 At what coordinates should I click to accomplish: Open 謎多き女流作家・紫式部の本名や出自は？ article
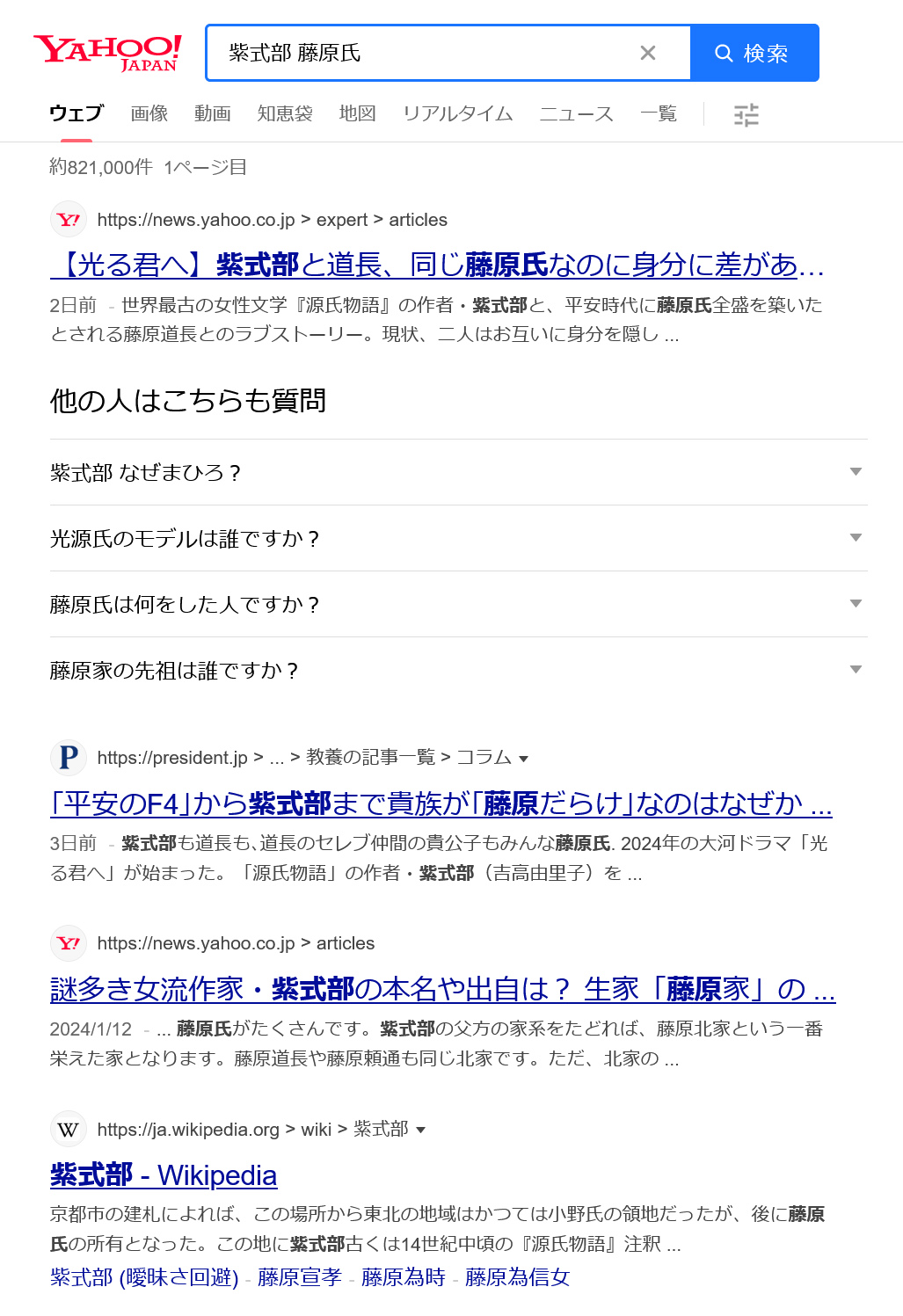(442, 989)
